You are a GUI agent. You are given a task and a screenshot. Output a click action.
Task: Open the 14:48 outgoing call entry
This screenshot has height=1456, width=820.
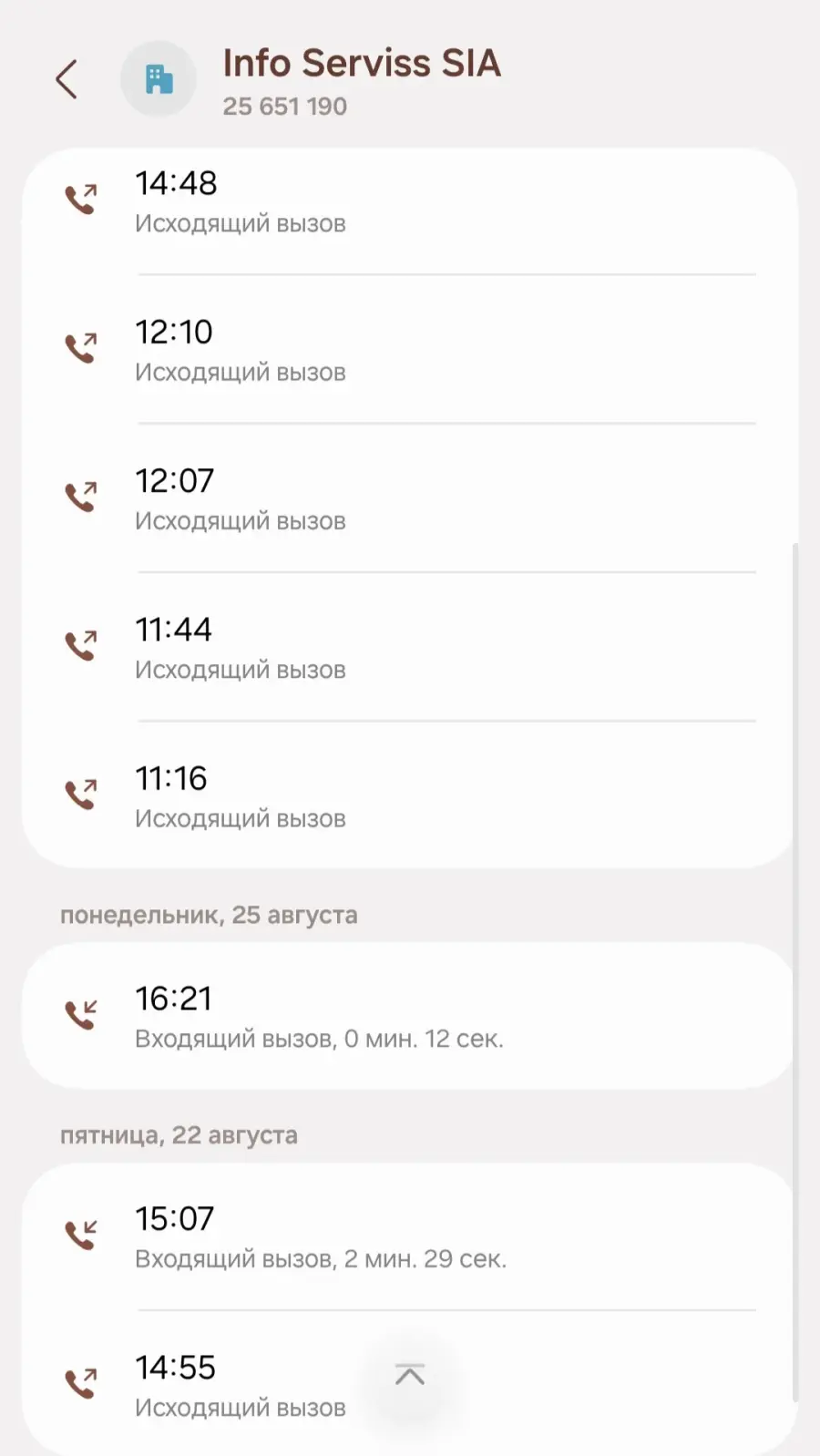point(410,201)
